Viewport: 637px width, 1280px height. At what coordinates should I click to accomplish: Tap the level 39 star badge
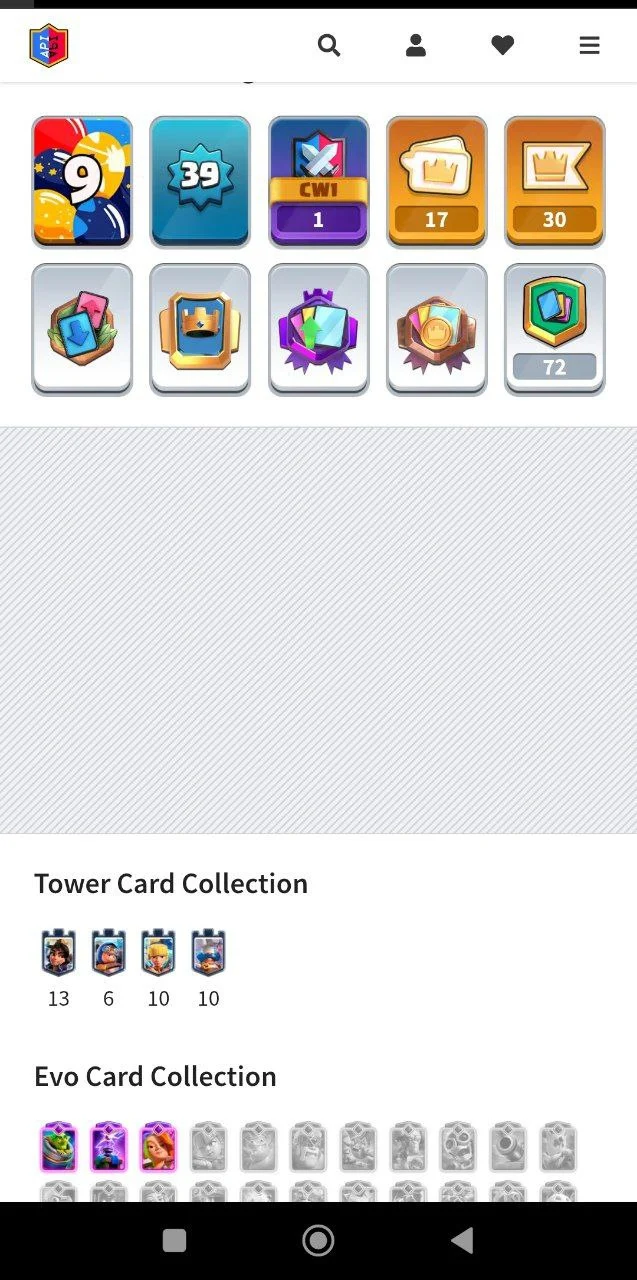click(x=200, y=182)
